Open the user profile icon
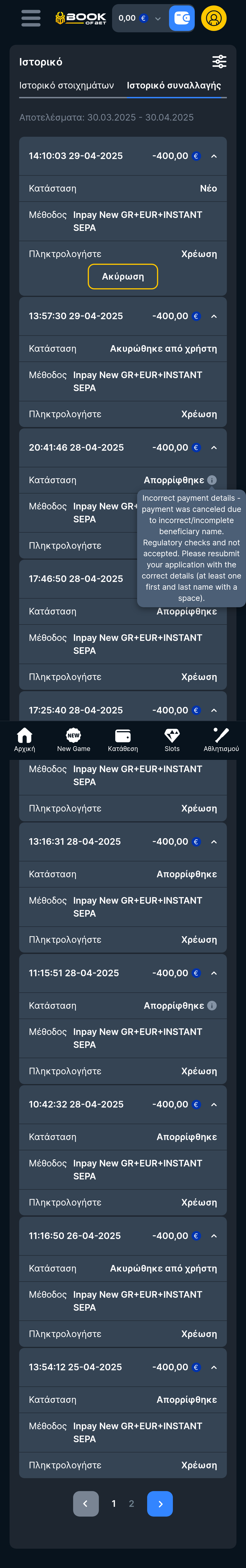Screen dimensions: 246x1568 214,18
